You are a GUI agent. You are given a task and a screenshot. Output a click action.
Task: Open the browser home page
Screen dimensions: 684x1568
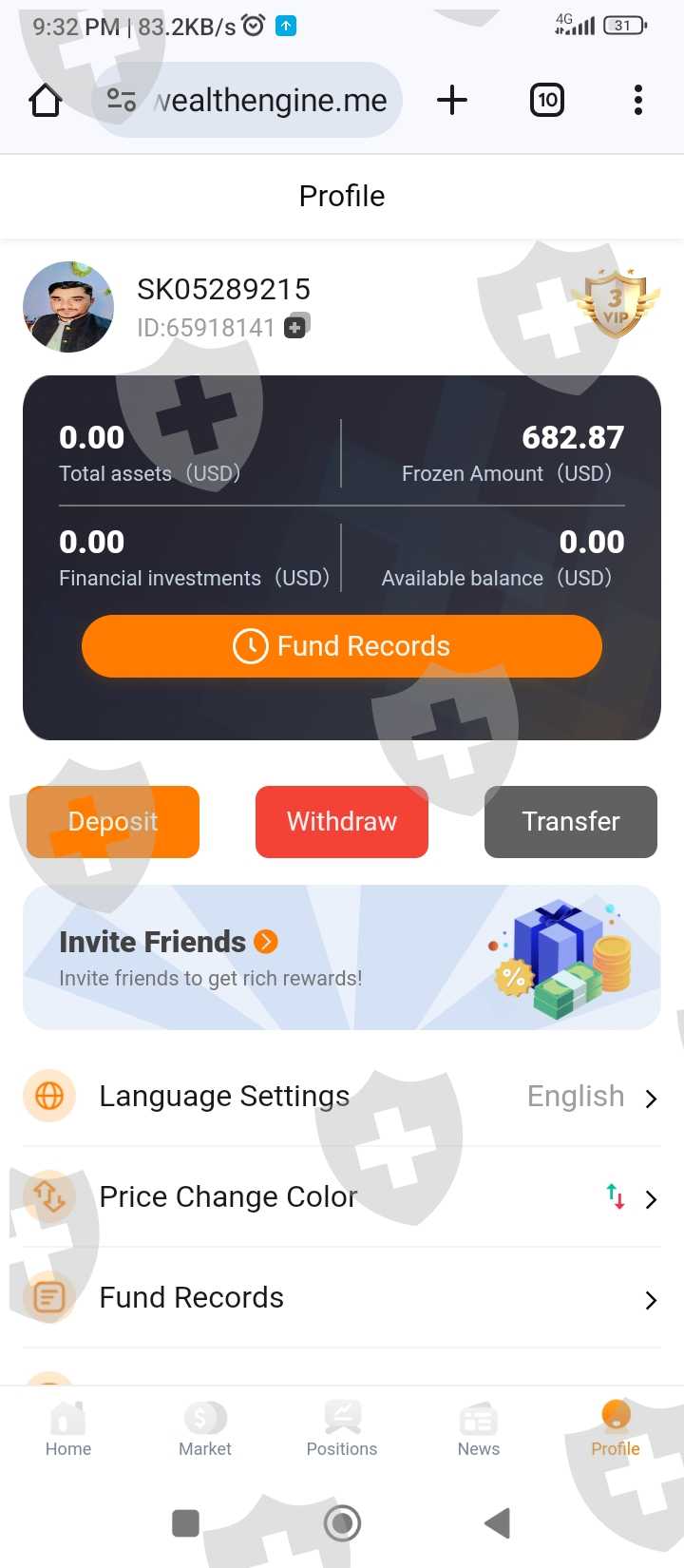pyautogui.click(x=46, y=100)
